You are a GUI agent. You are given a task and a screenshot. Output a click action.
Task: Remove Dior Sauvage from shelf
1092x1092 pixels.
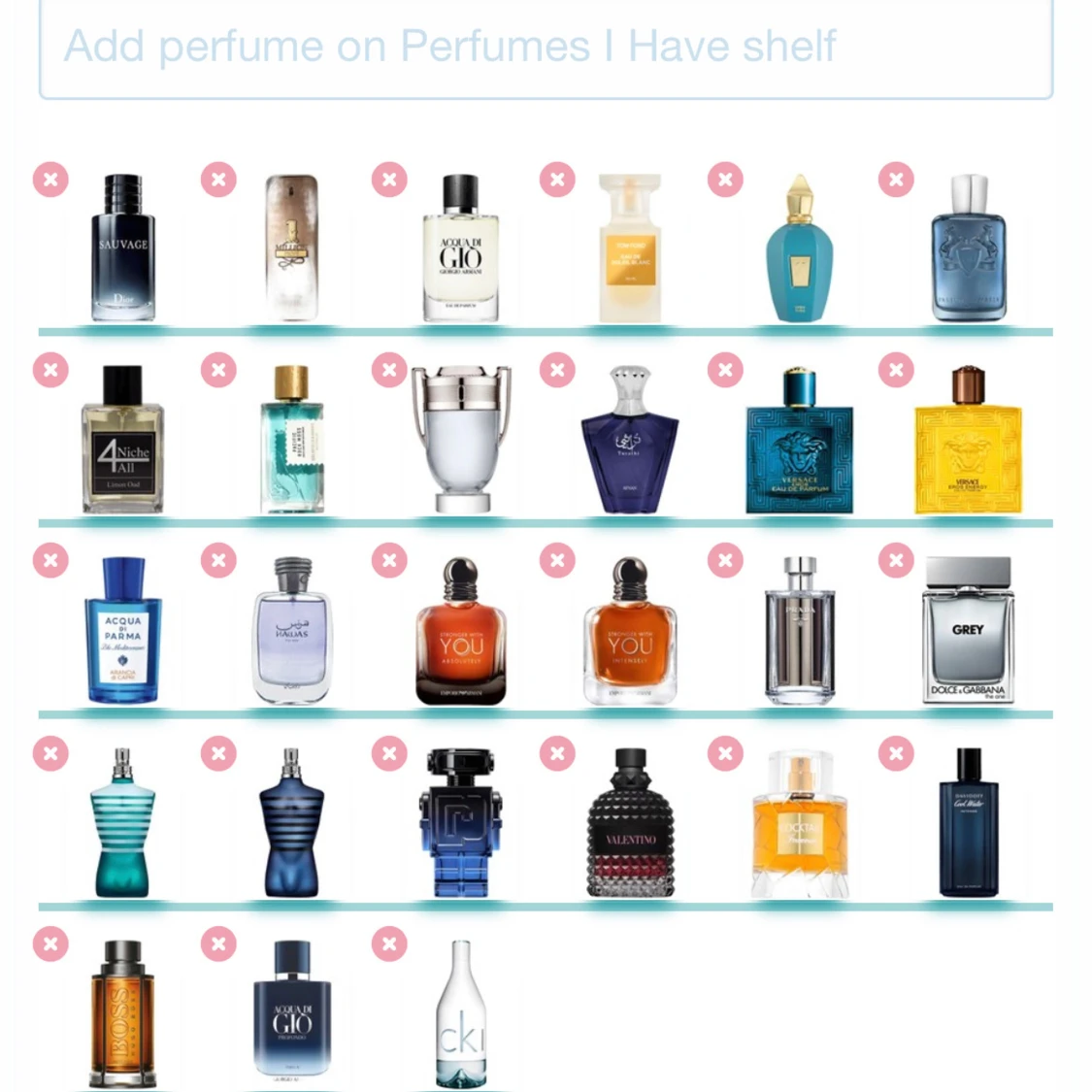50,180
